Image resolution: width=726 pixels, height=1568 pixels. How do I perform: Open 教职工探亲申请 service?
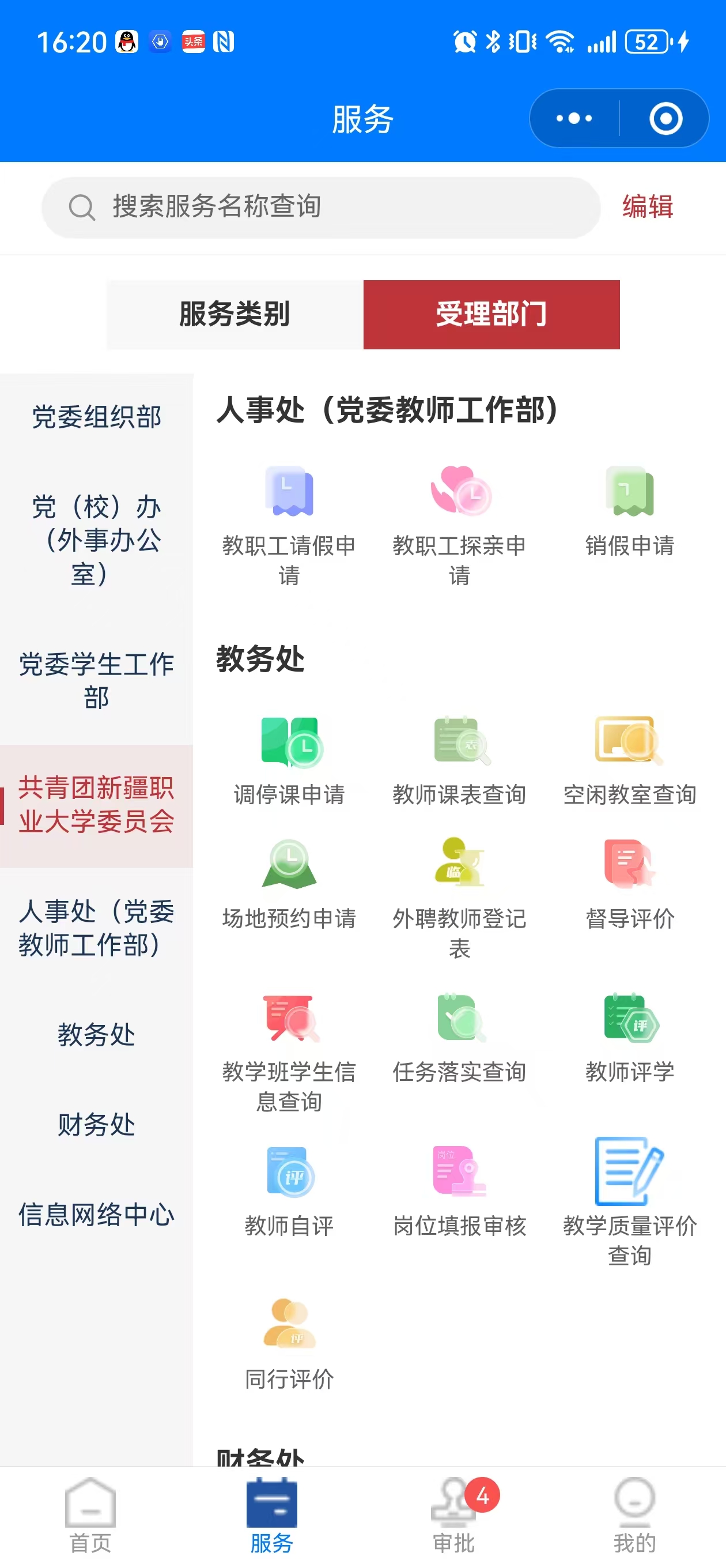(459, 525)
